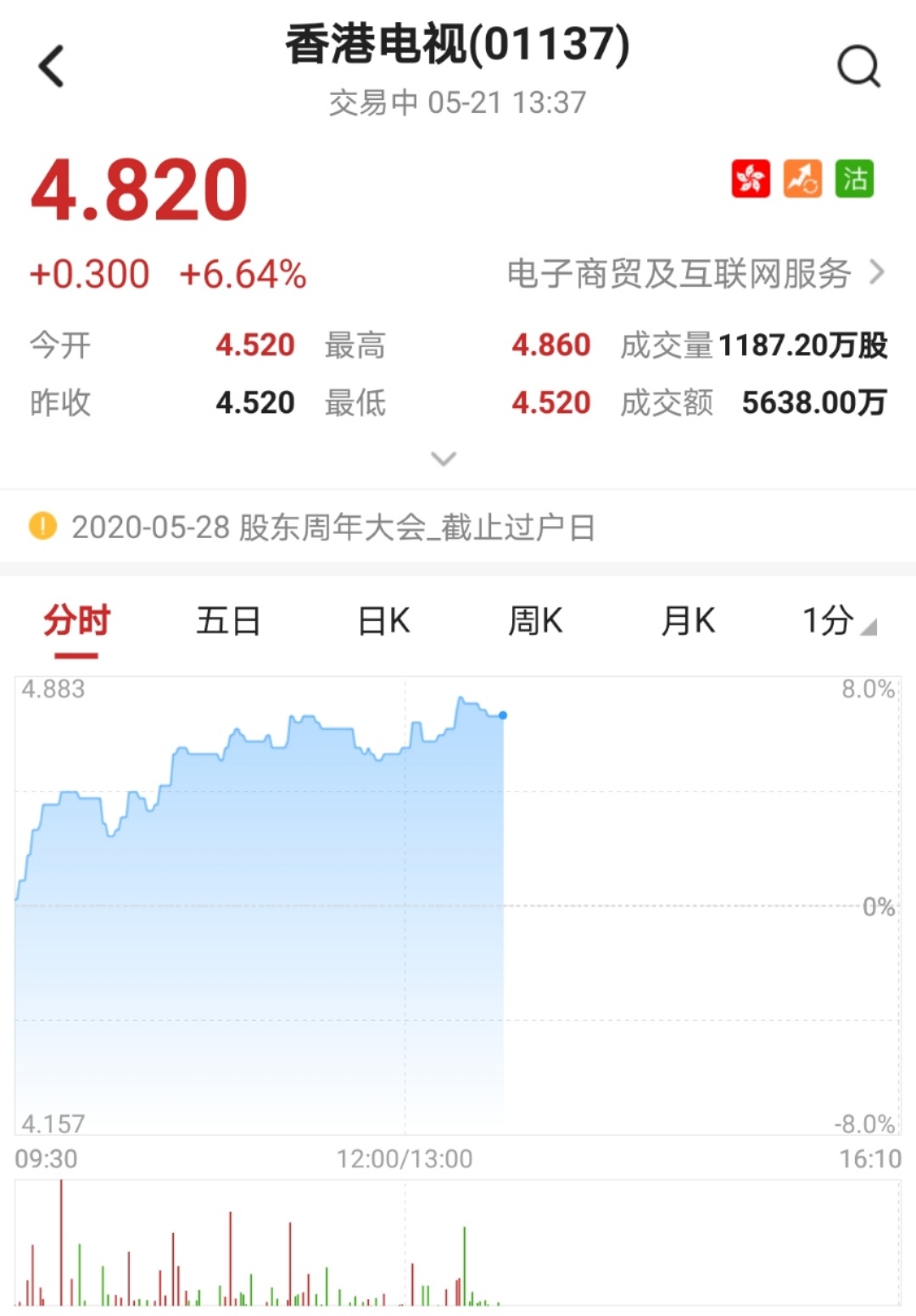This screenshot has height=1316, width=916.
Task: Tap the red Hong Kong flag badge
Action: [751, 179]
